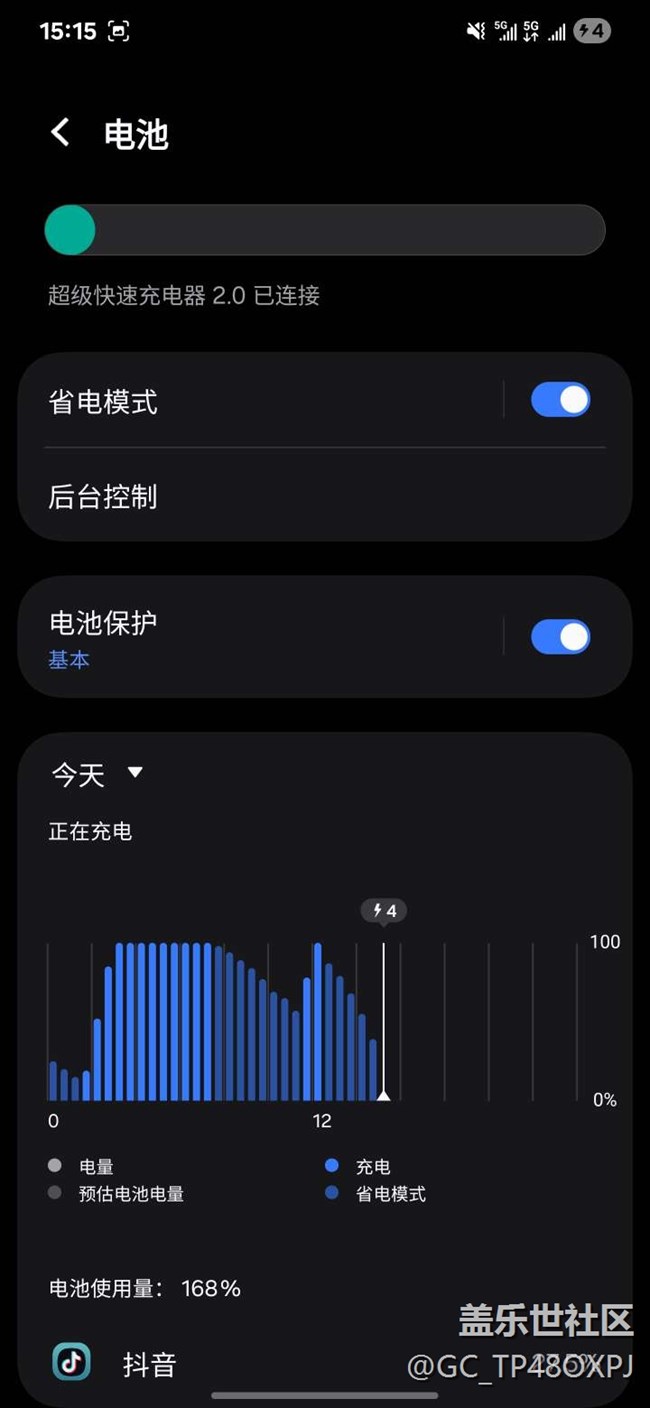Viewport: 650px width, 1408px height.
Task: Go back from the 电池 screen
Action: click(61, 133)
